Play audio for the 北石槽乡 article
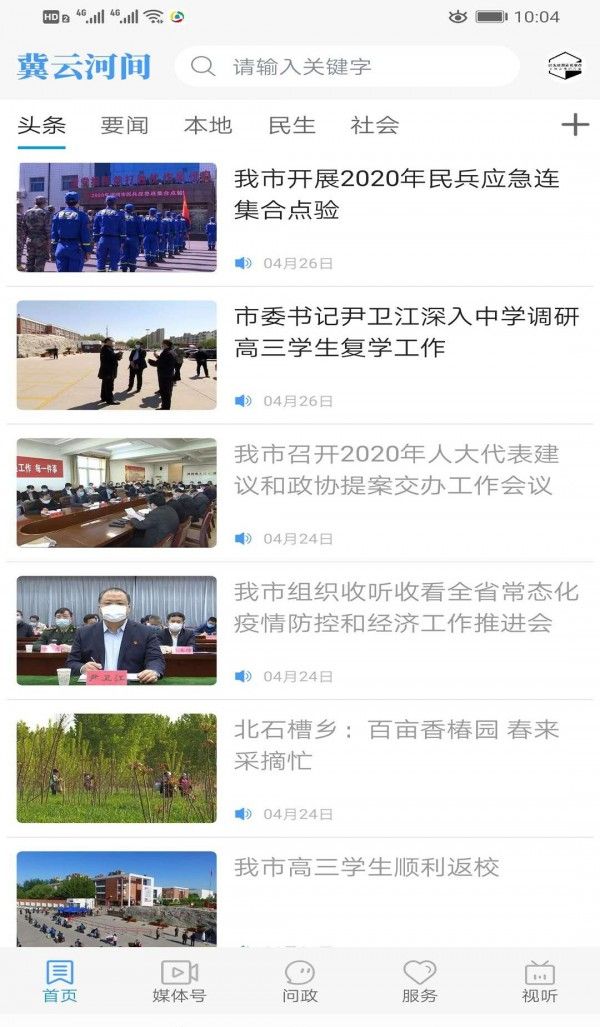The image size is (600, 1027). coord(243,814)
